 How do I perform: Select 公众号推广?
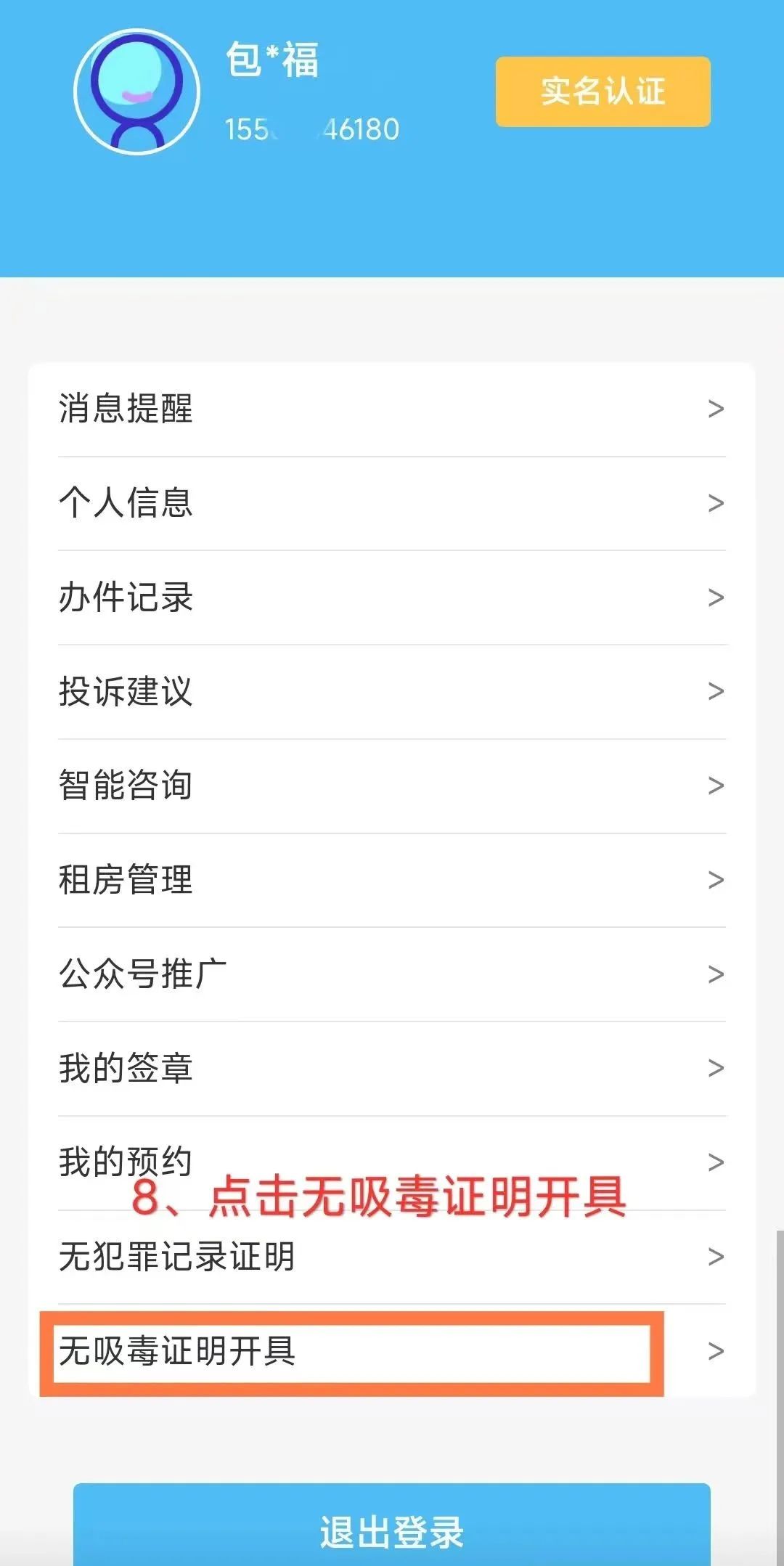click(392, 974)
